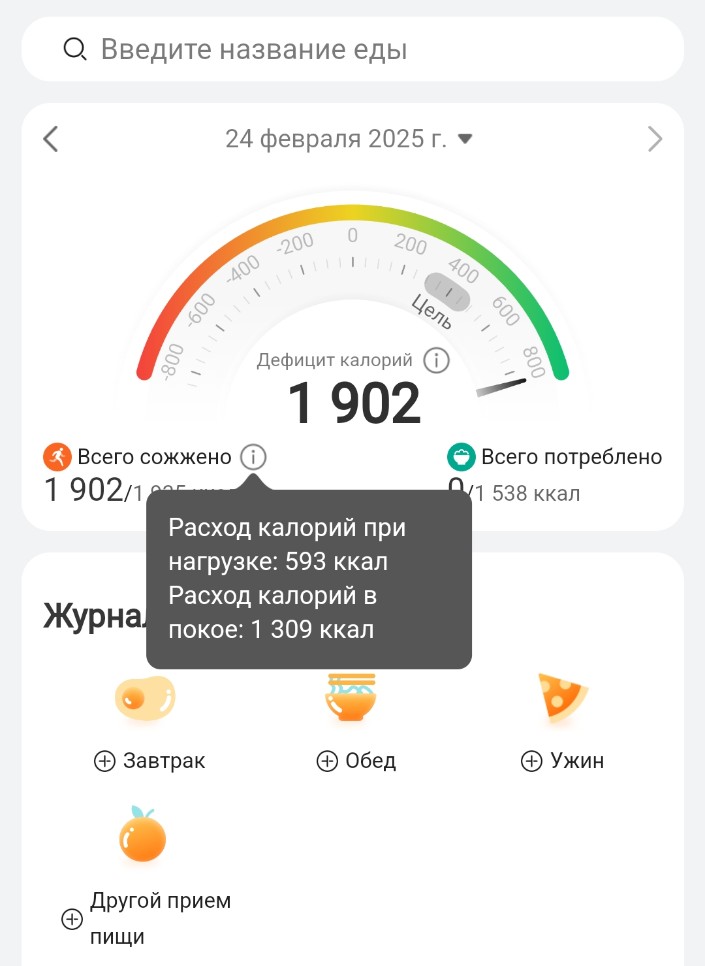Add Другой прием пищи entry
The height and width of the screenshot is (966, 705).
coord(146,918)
